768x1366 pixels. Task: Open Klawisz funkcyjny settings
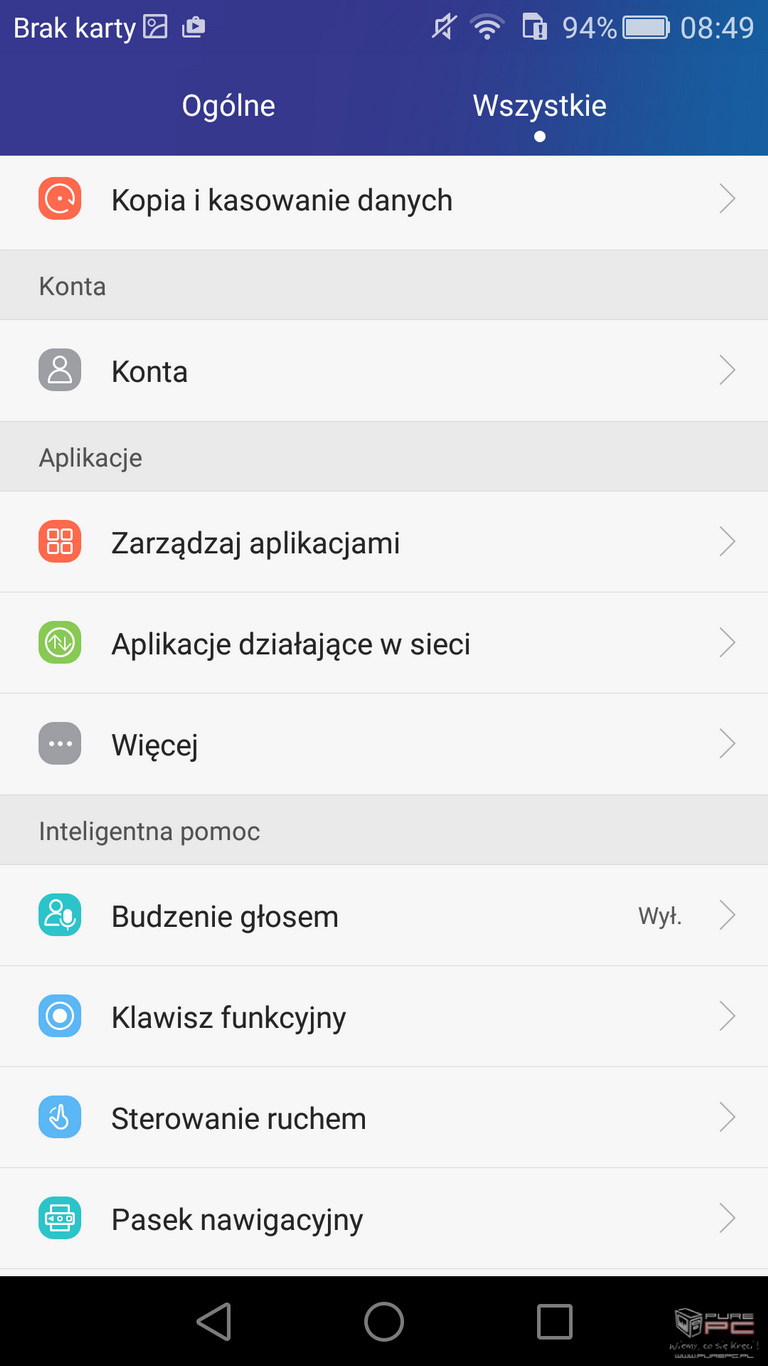click(384, 1017)
